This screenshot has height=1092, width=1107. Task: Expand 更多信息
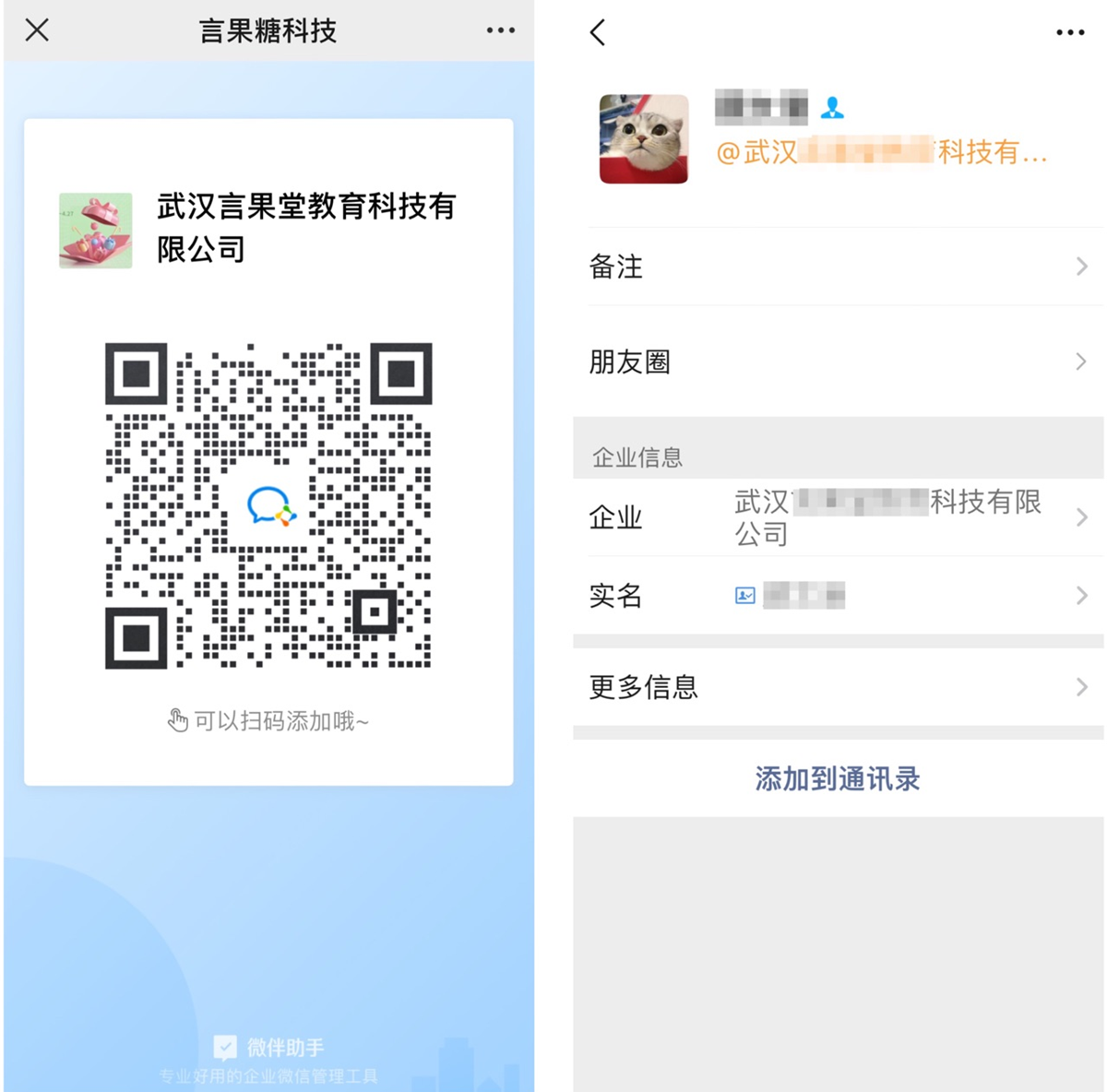coord(838,687)
